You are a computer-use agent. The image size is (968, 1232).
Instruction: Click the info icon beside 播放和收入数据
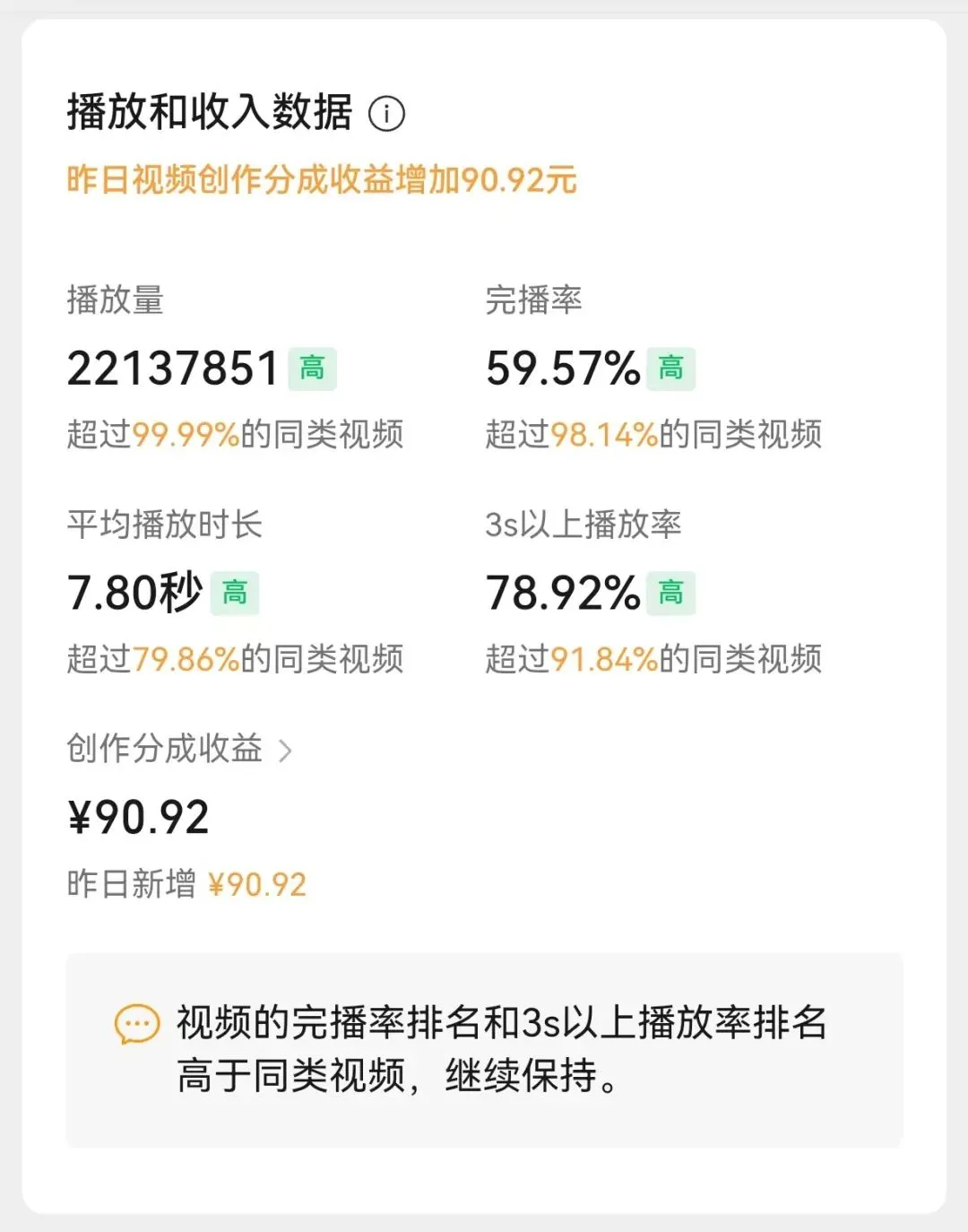pos(386,113)
